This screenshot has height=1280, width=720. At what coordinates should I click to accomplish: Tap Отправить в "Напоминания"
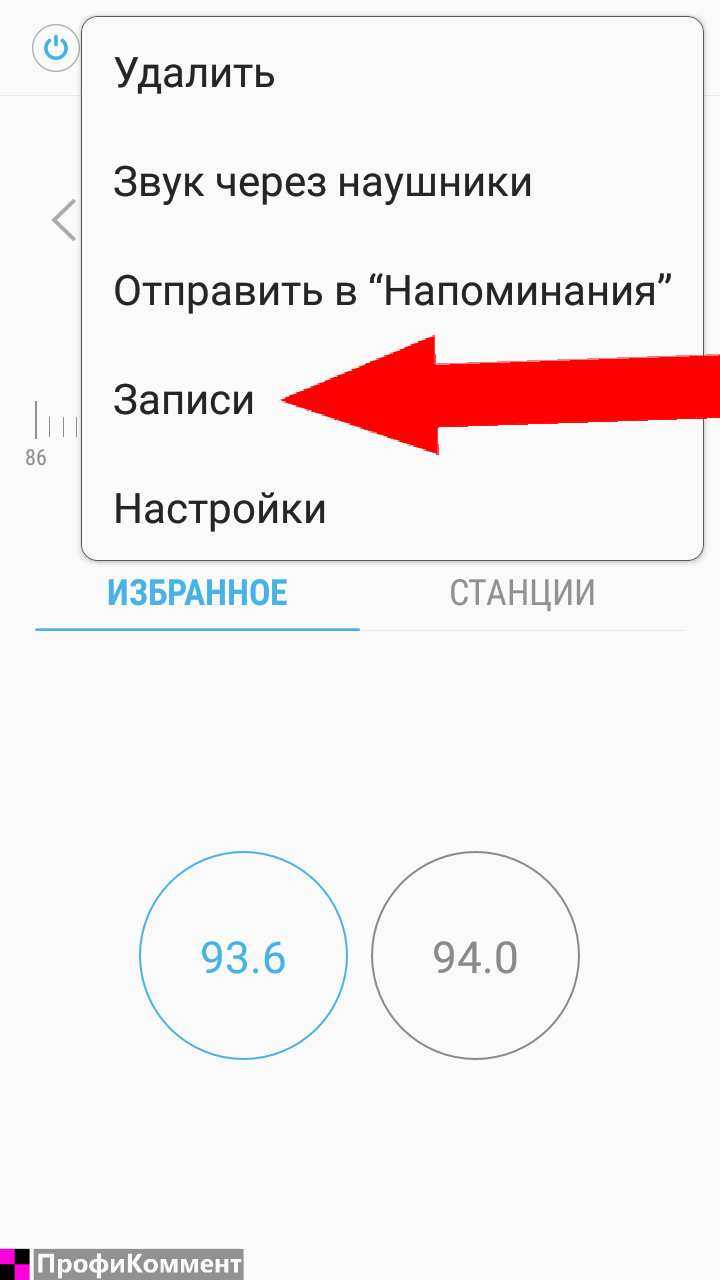click(x=391, y=291)
